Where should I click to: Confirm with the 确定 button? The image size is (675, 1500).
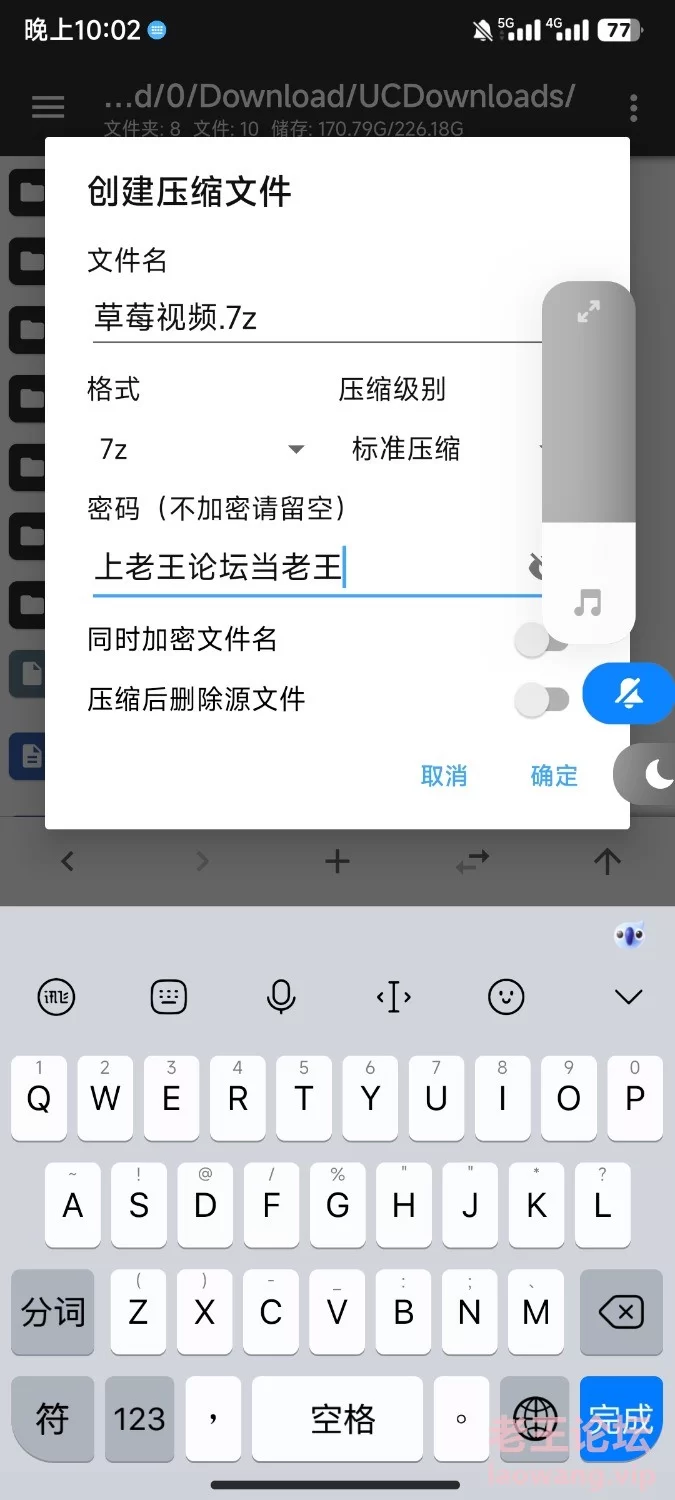click(x=554, y=776)
